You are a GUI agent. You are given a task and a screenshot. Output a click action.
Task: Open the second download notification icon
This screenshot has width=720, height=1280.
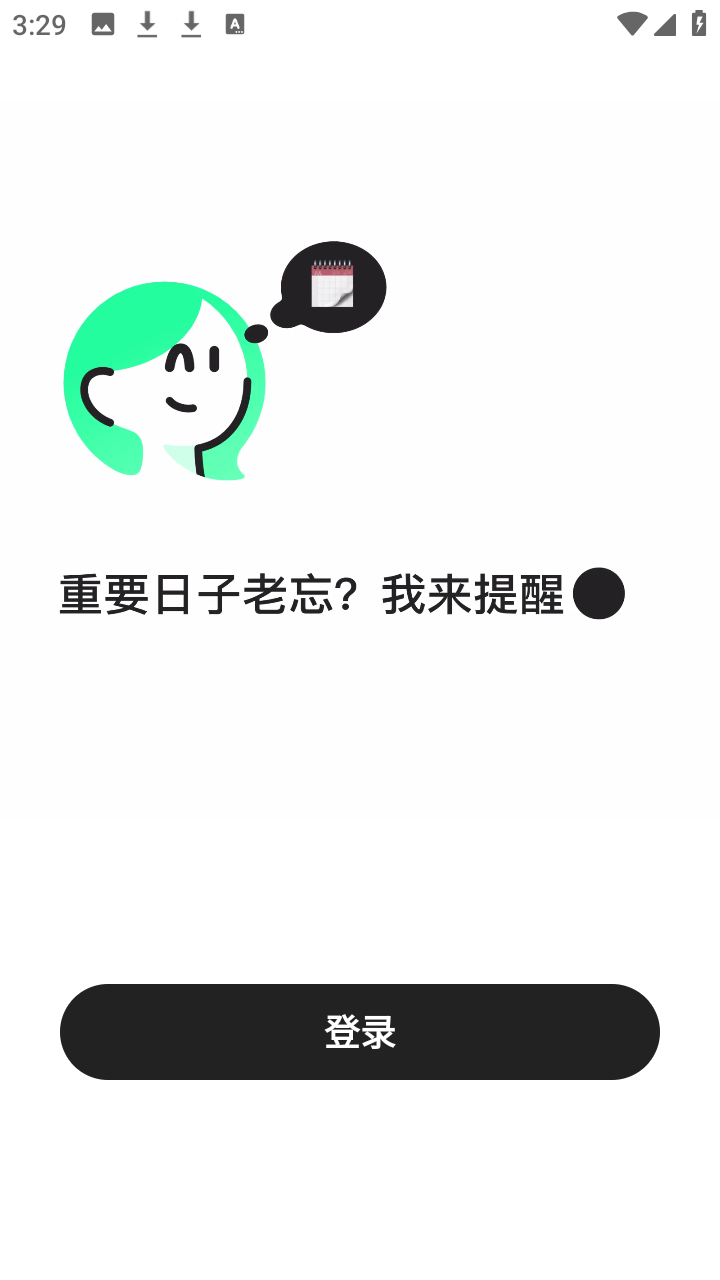[190, 24]
